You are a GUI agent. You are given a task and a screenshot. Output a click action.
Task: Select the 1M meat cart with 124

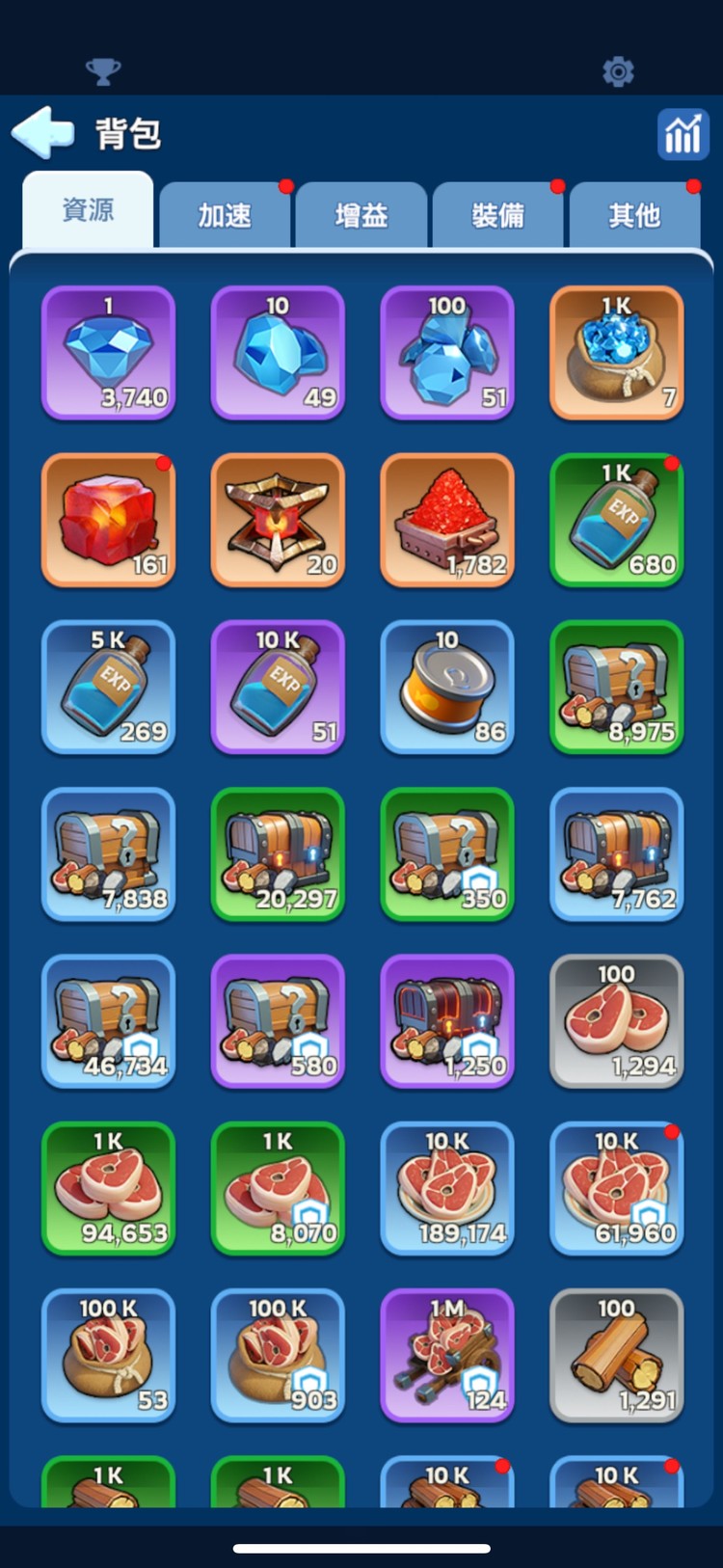pyautogui.click(x=447, y=1355)
